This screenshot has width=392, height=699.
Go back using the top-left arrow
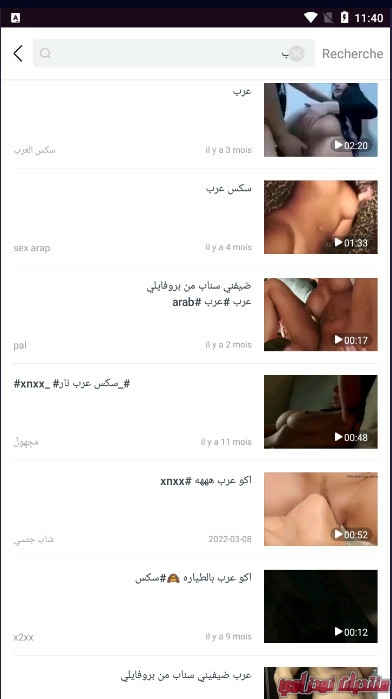pyautogui.click(x=18, y=53)
